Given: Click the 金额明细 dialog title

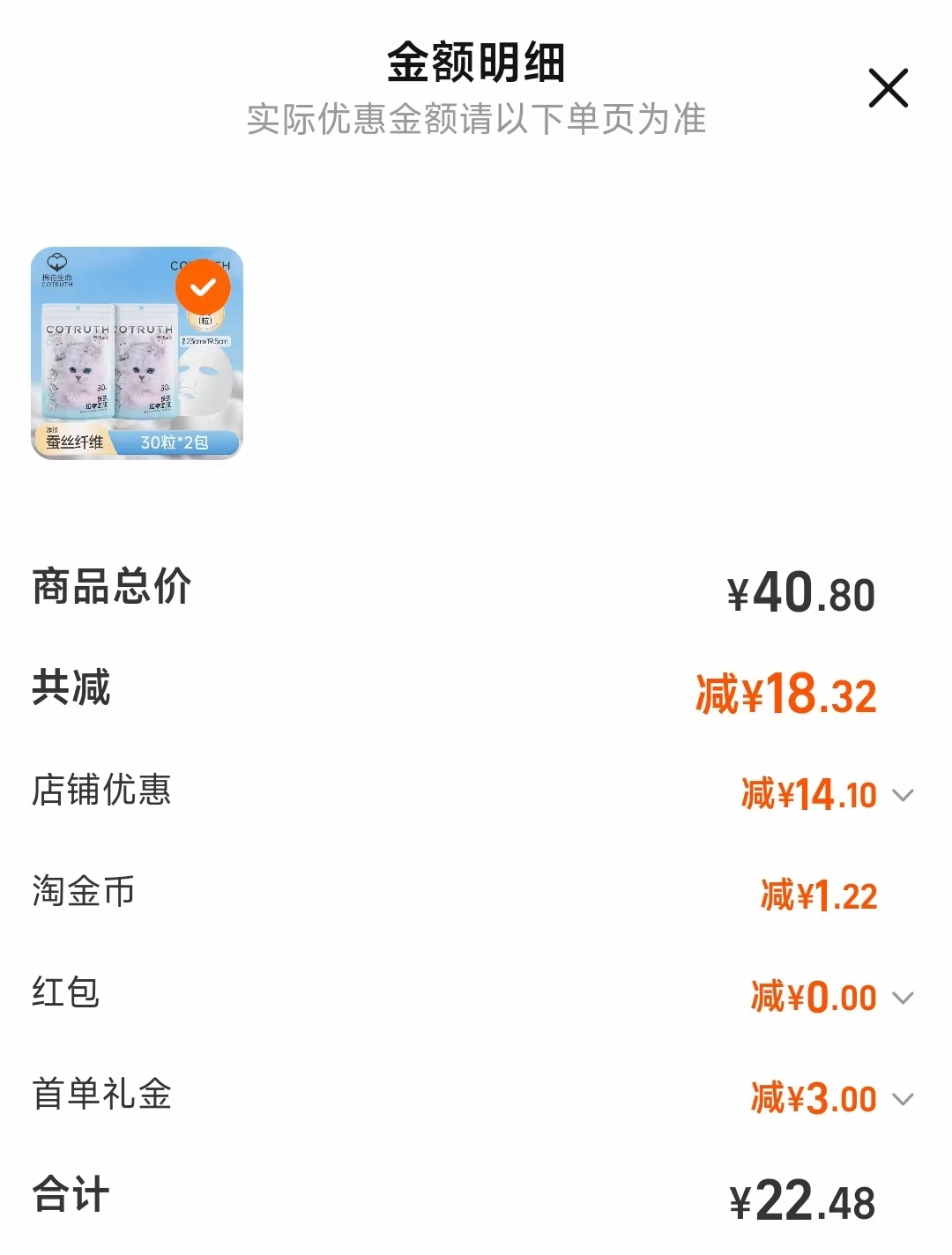Looking at the screenshot, I should coord(476,62).
